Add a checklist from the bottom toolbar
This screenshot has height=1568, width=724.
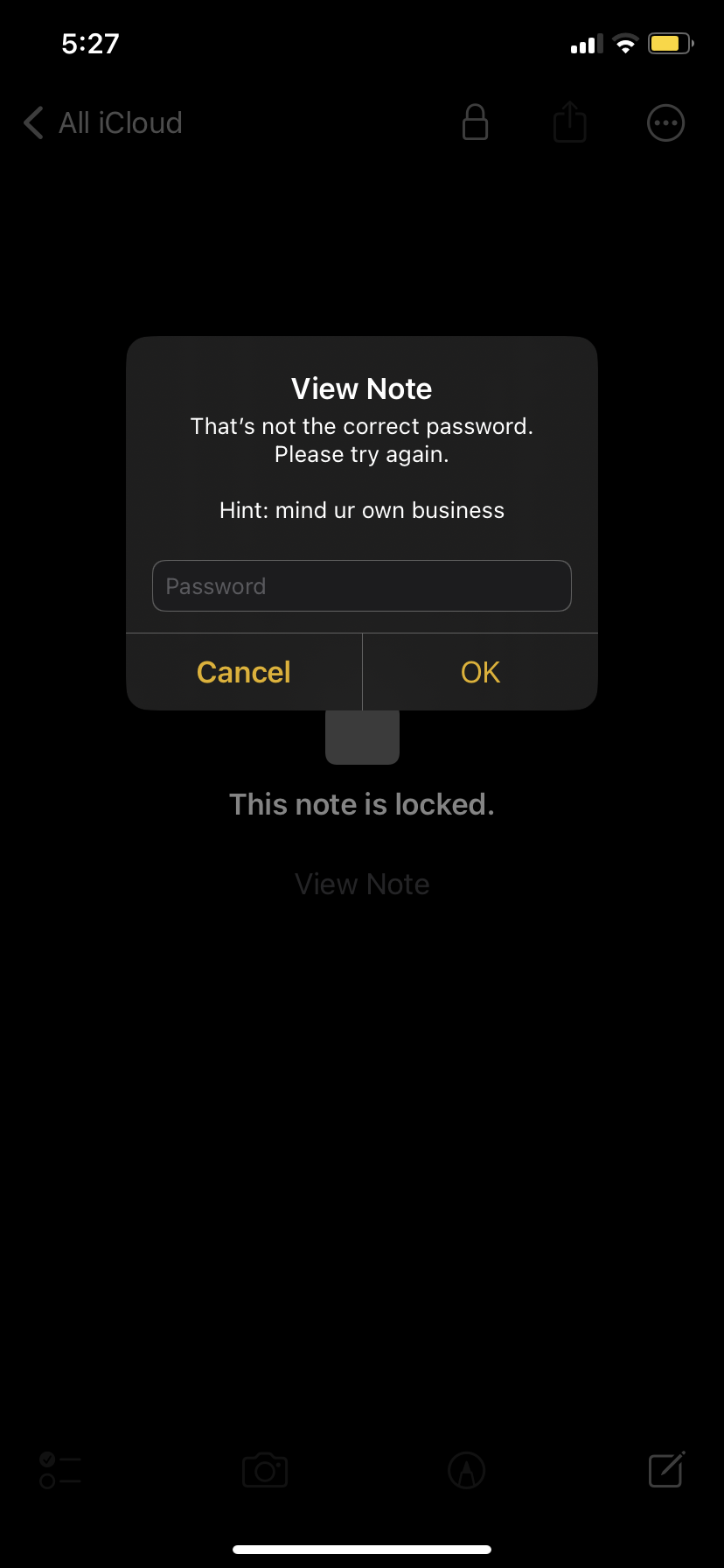coord(60,1470)
